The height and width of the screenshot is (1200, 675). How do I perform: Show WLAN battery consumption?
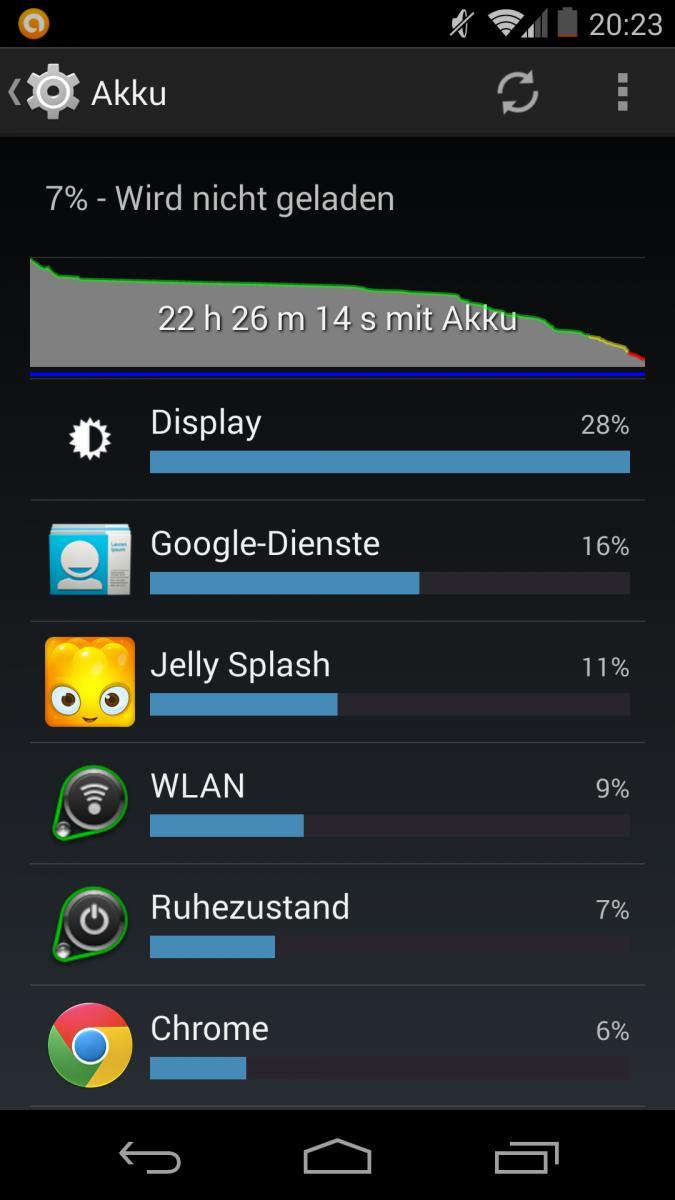[x=337, y=803]
